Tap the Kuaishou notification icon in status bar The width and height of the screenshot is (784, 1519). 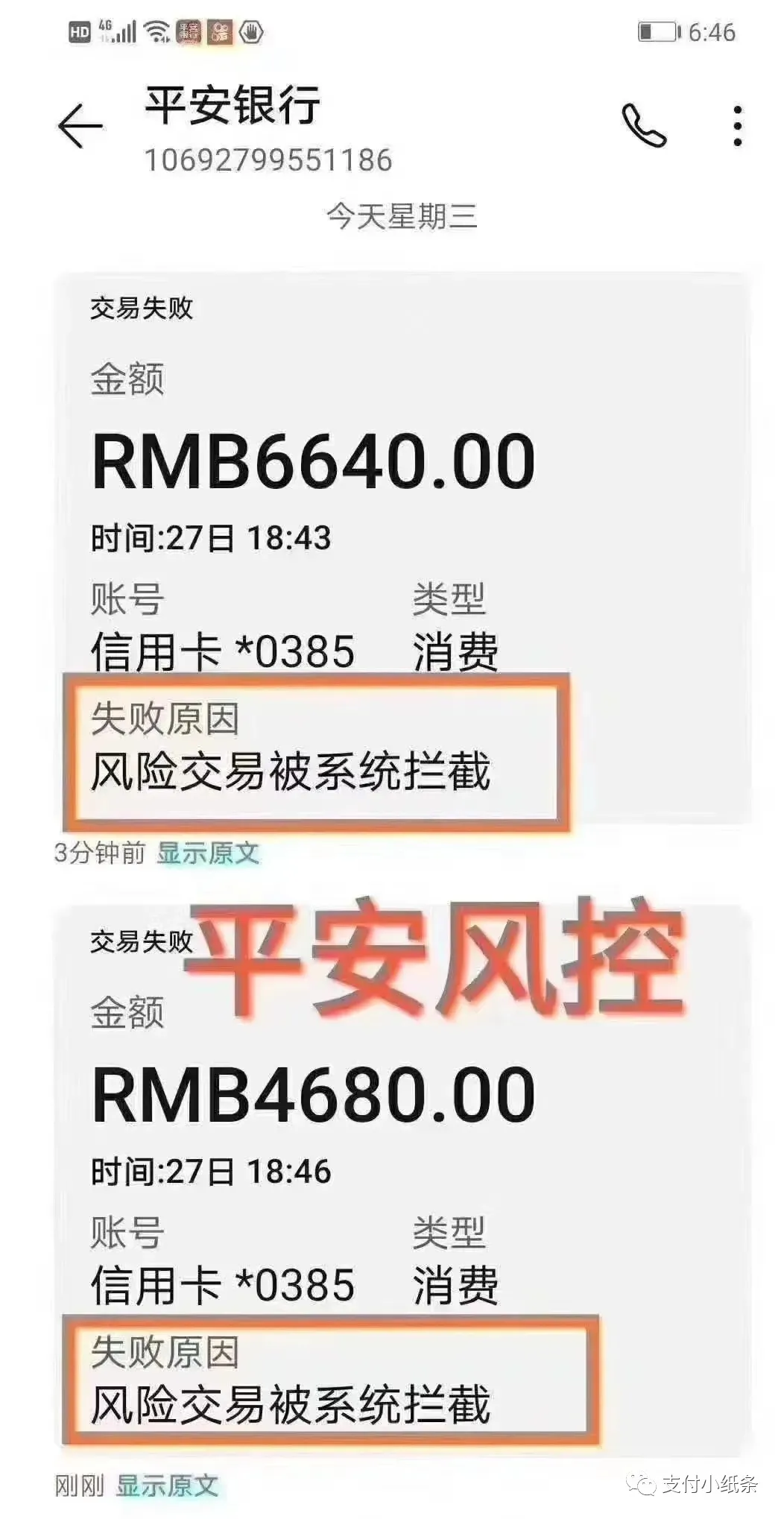pos(221,30)
